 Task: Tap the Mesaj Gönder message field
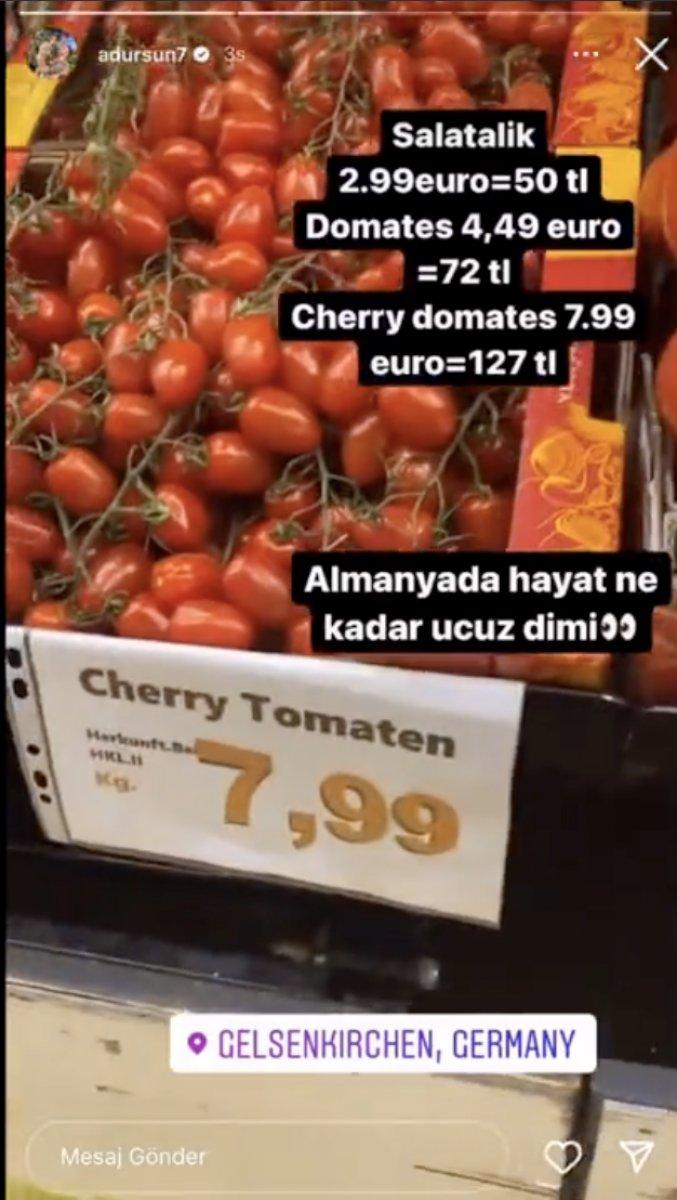point(270,1156)
